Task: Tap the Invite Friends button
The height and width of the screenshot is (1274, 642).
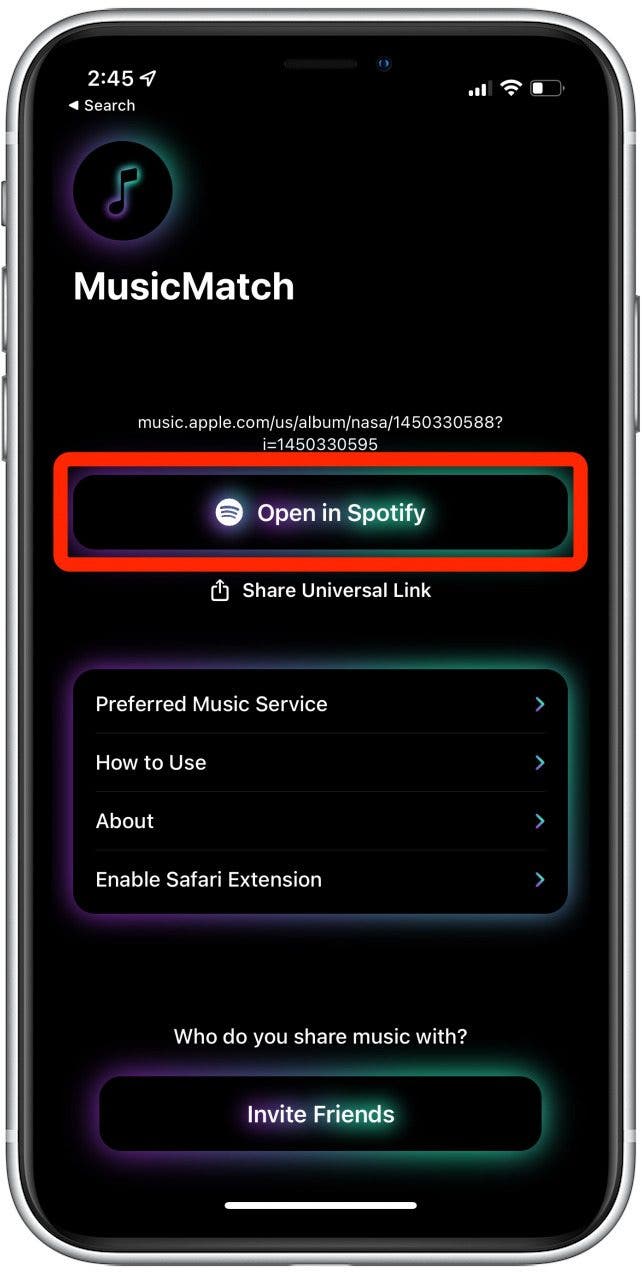Action: click(320, 1114)
